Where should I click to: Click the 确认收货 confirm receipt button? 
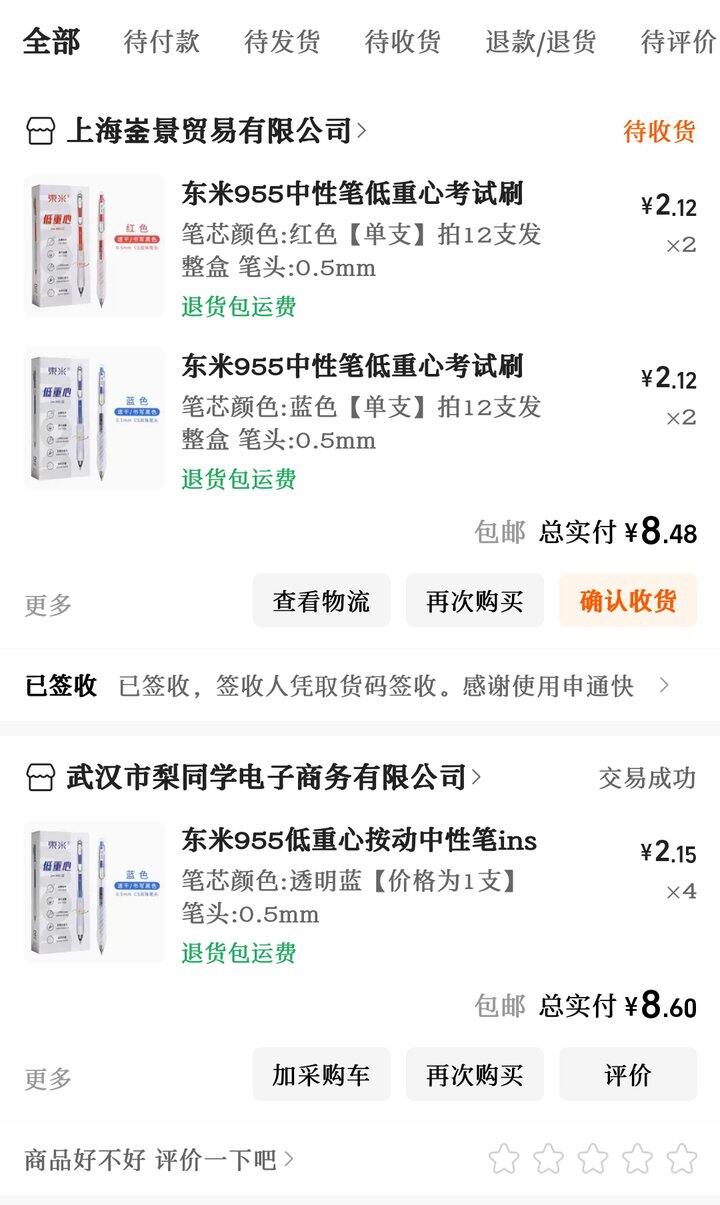point(626,601)
